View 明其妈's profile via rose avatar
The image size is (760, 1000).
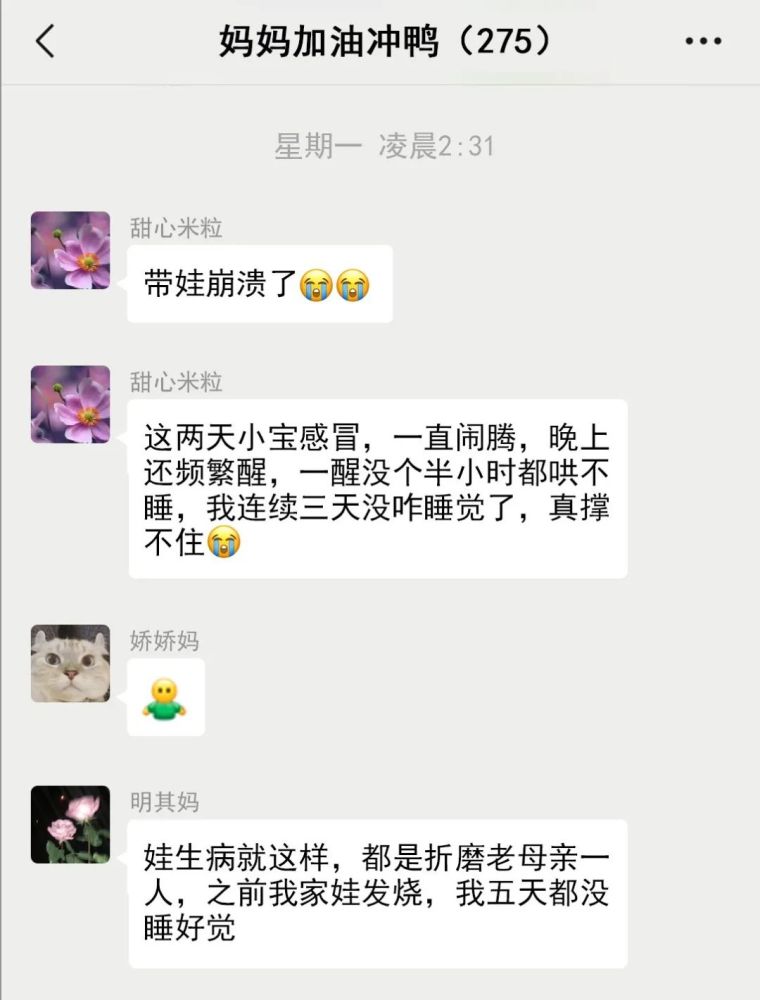[x=70, y=825]
